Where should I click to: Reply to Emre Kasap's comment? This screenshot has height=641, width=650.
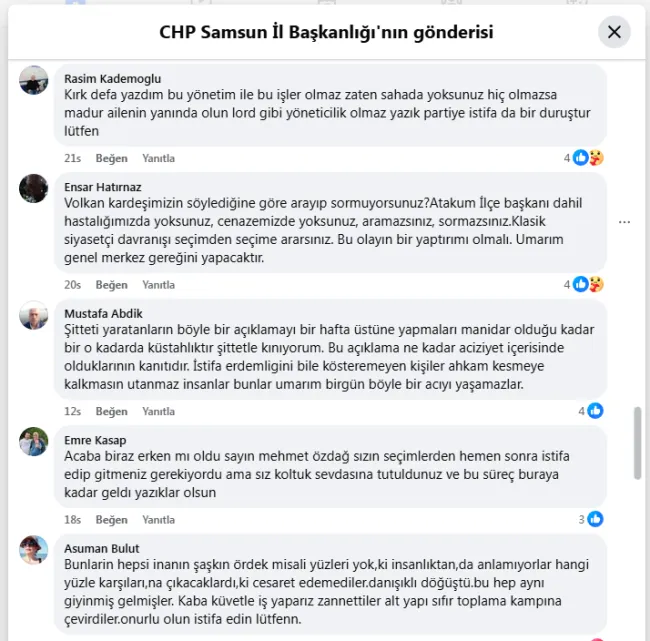click(x=158, y=520)
